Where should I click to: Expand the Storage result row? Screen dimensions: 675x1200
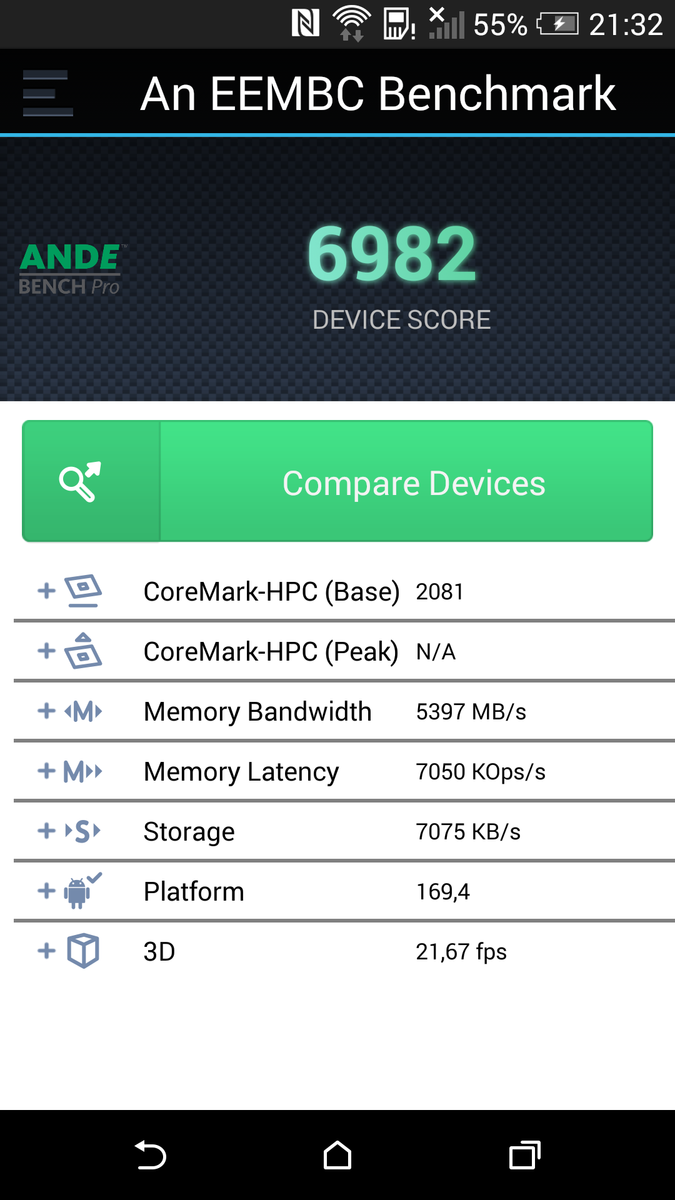pyautogui.click(x=46, y=831)
